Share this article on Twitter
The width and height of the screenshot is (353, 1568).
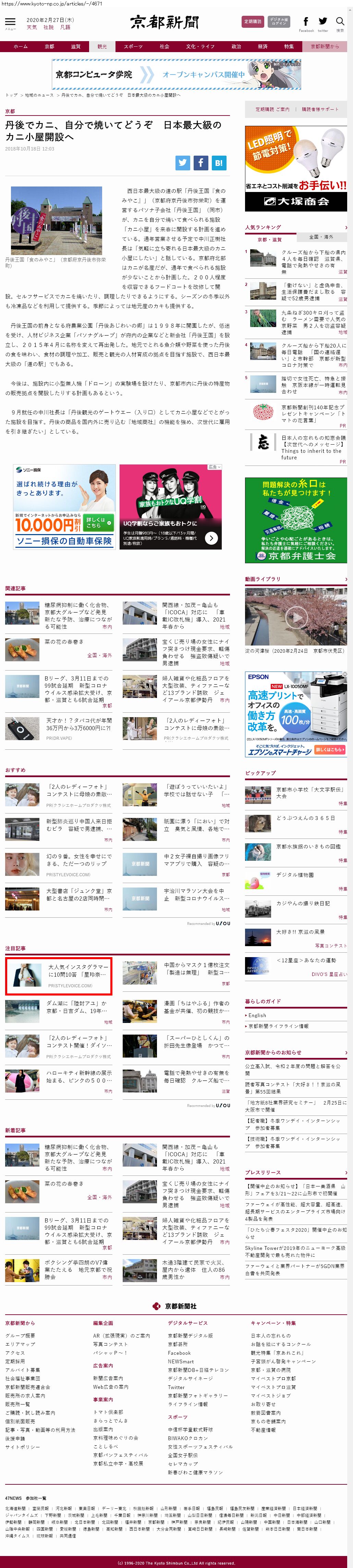[x=183, y=162]
